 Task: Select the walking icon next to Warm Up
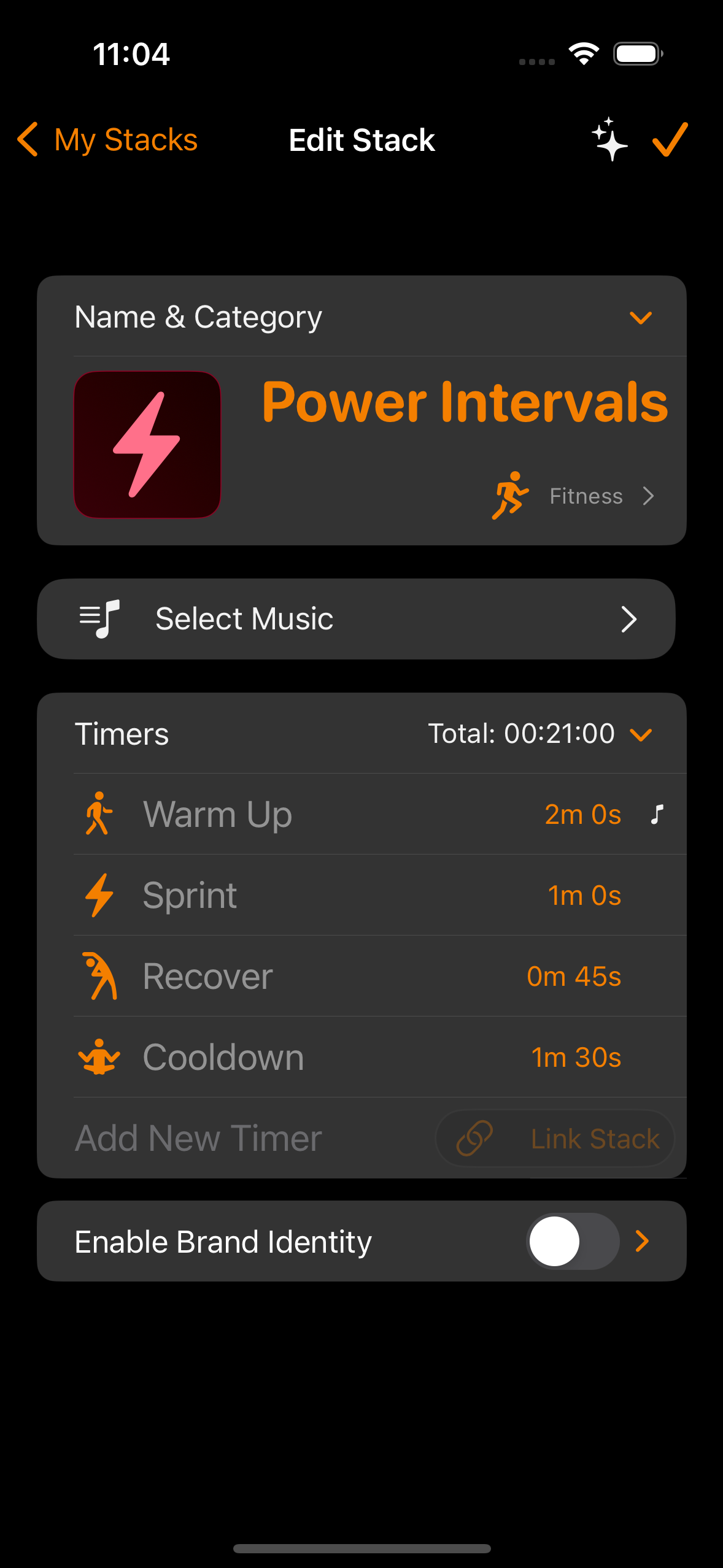(x=99, y=813)
